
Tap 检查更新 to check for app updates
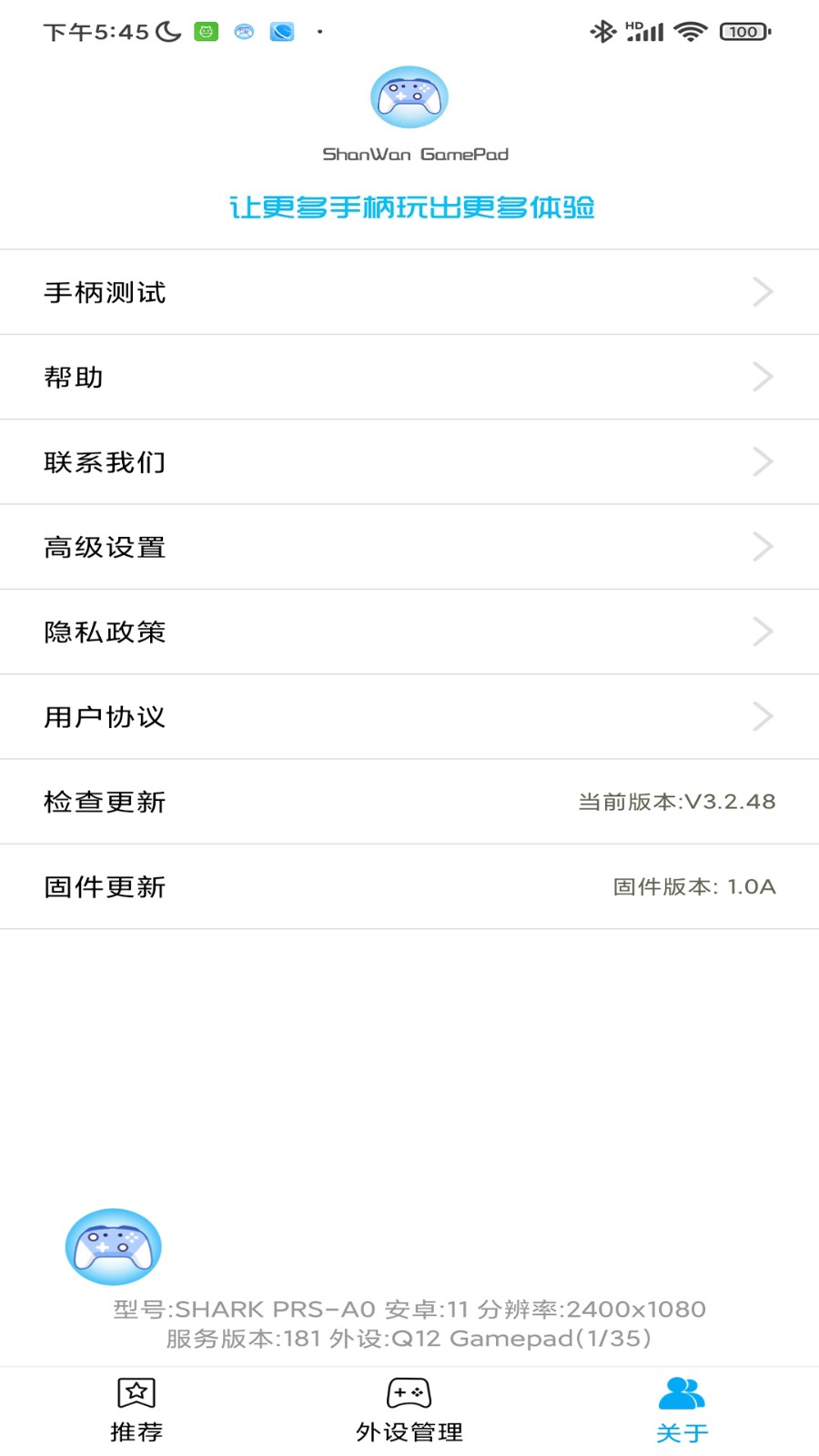pos(409,802)
